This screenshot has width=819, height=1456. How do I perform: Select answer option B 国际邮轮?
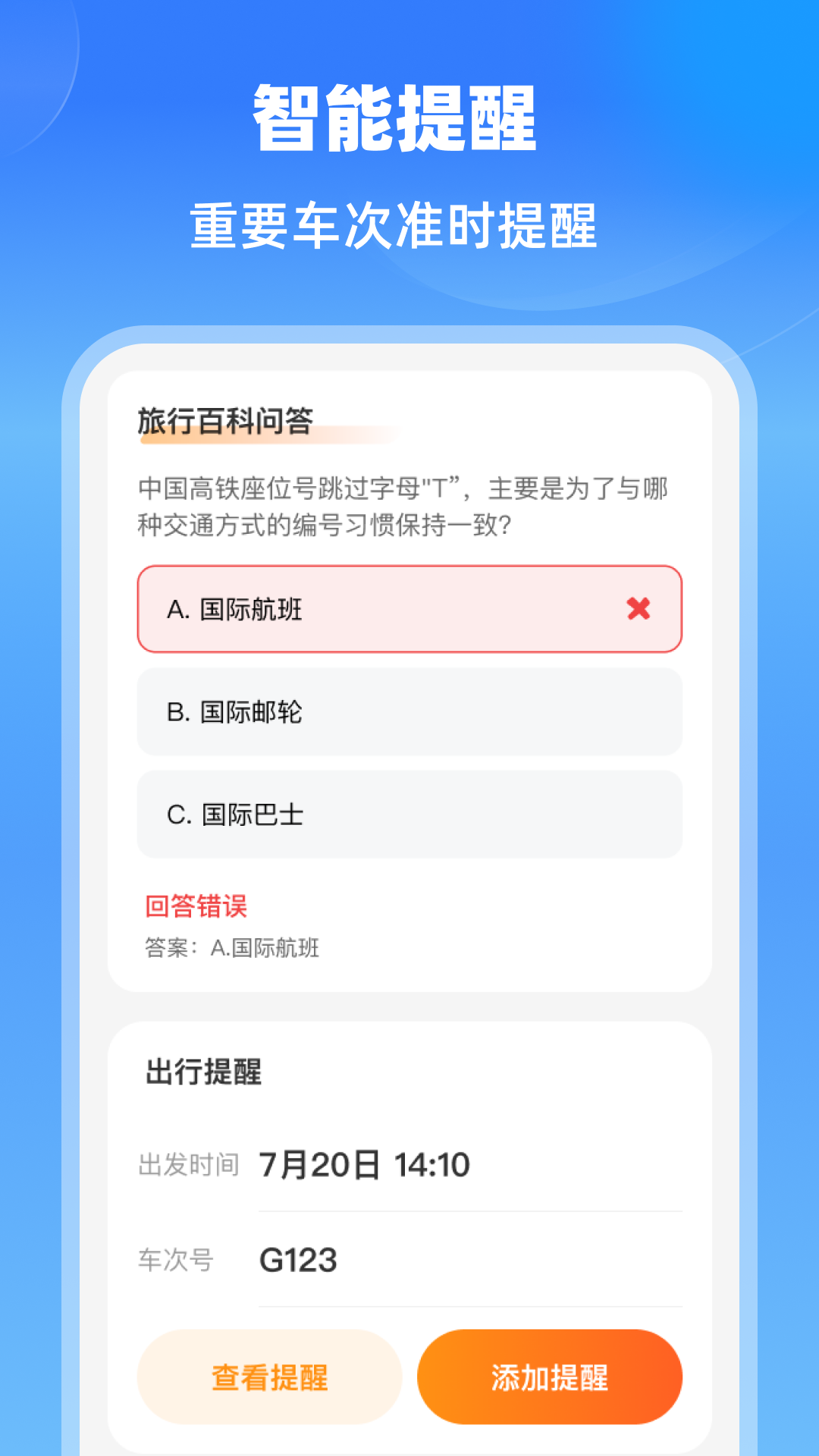pyautogui.click(x=409, y=712)
